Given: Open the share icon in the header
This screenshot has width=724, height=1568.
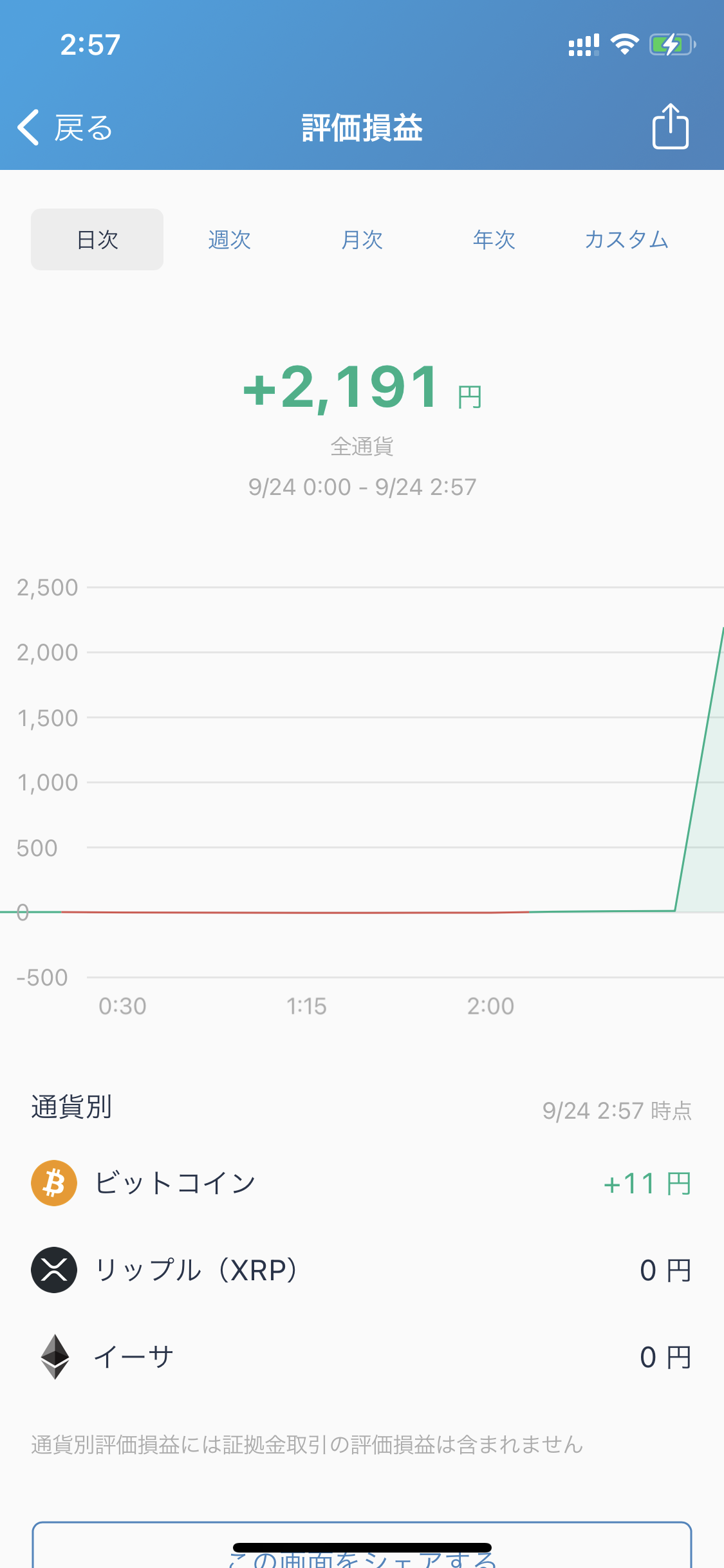Looking at the screenshot, I should 670,127.
